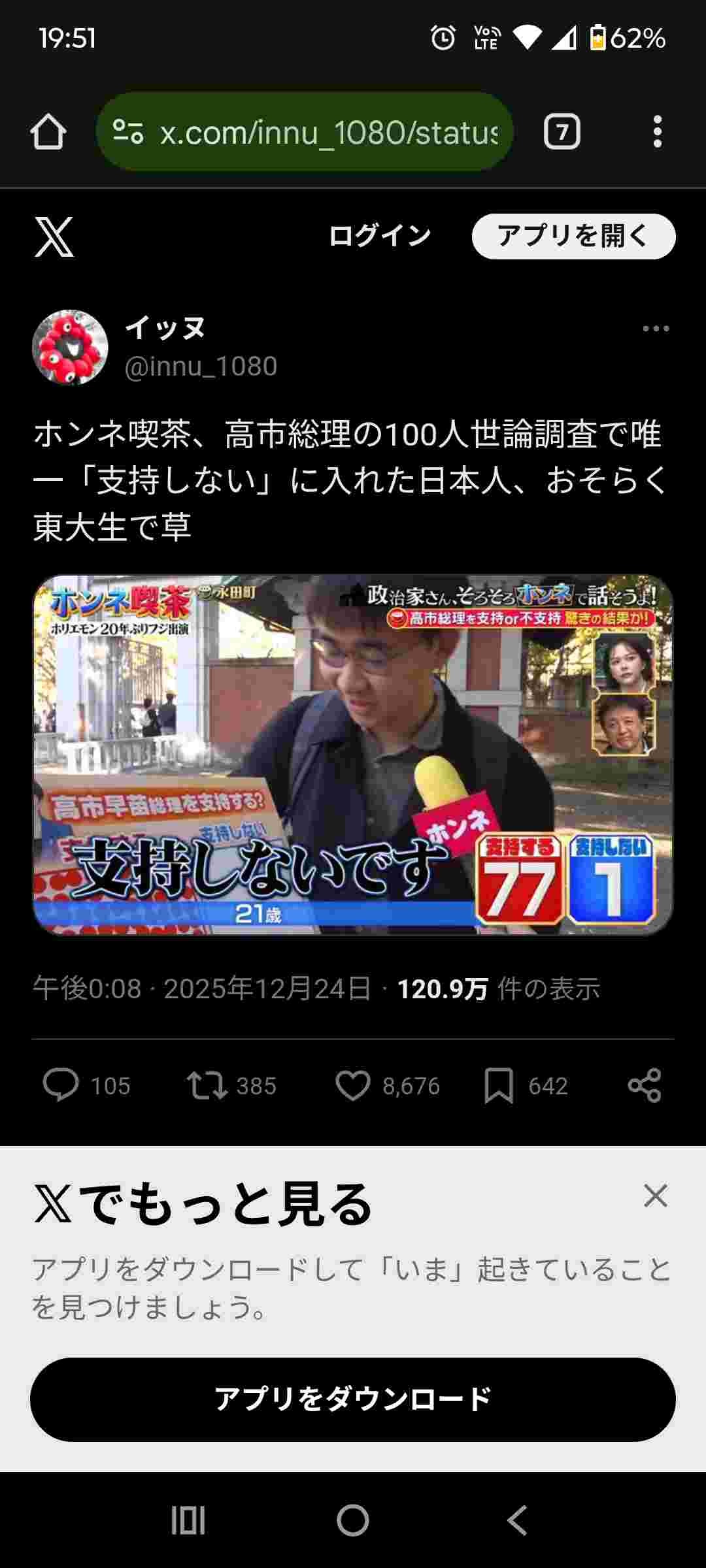Screen dimensions: 706x1568
Task: Reply to the post with 105 comments
Action: tap(61, 1085)
